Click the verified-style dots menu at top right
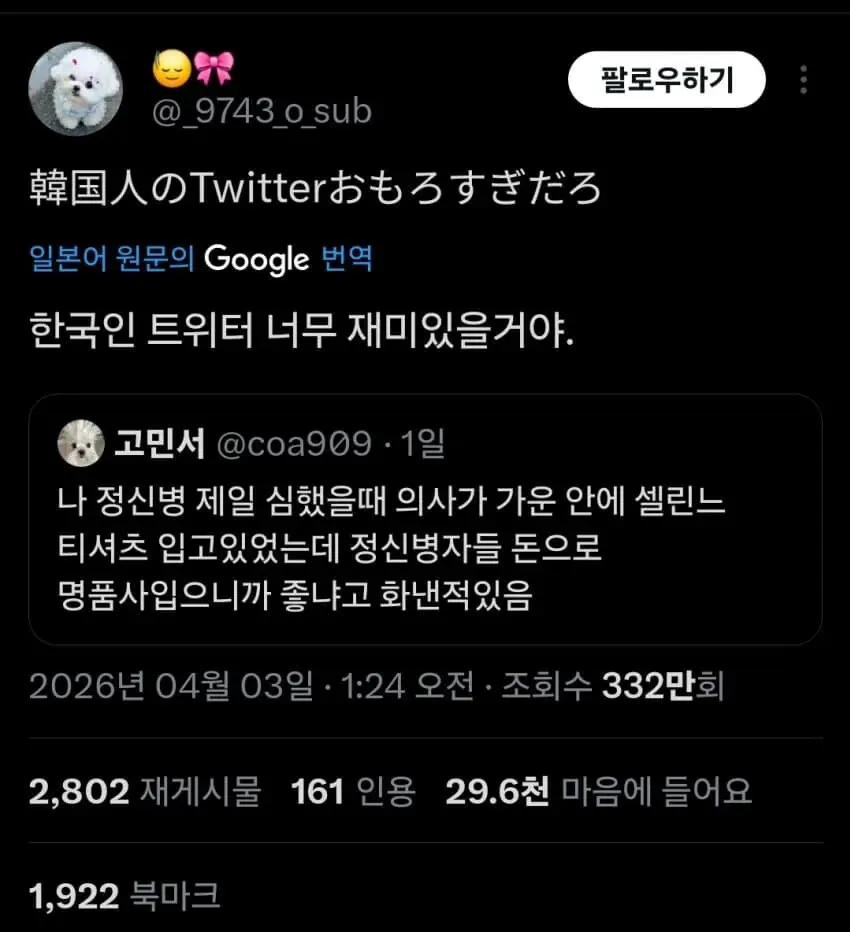Image resolution: width=850 pixels, height=932 pixels. point(806,77)
